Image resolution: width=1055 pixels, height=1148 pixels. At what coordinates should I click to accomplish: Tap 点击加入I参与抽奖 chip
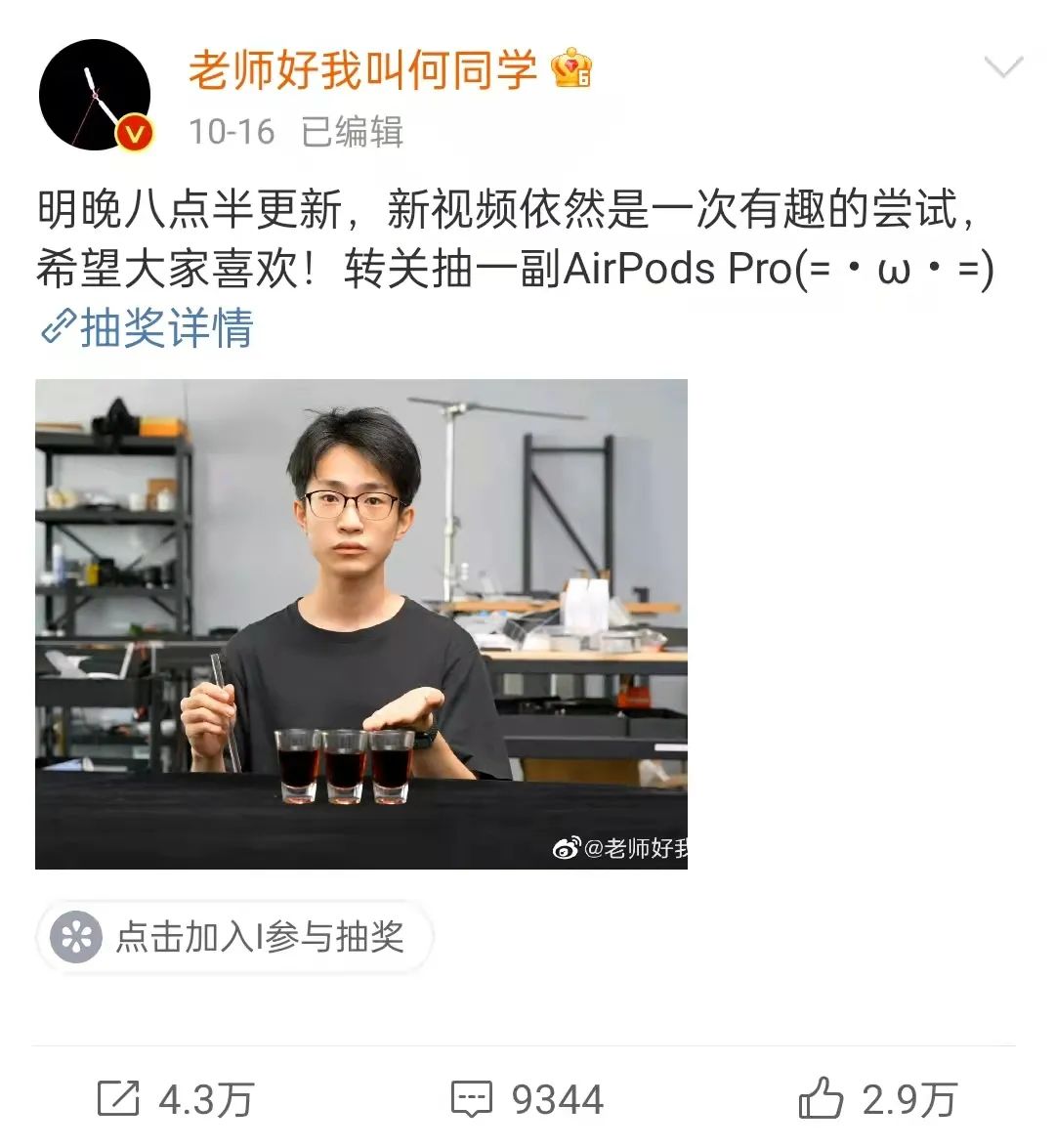coord(234,937)
